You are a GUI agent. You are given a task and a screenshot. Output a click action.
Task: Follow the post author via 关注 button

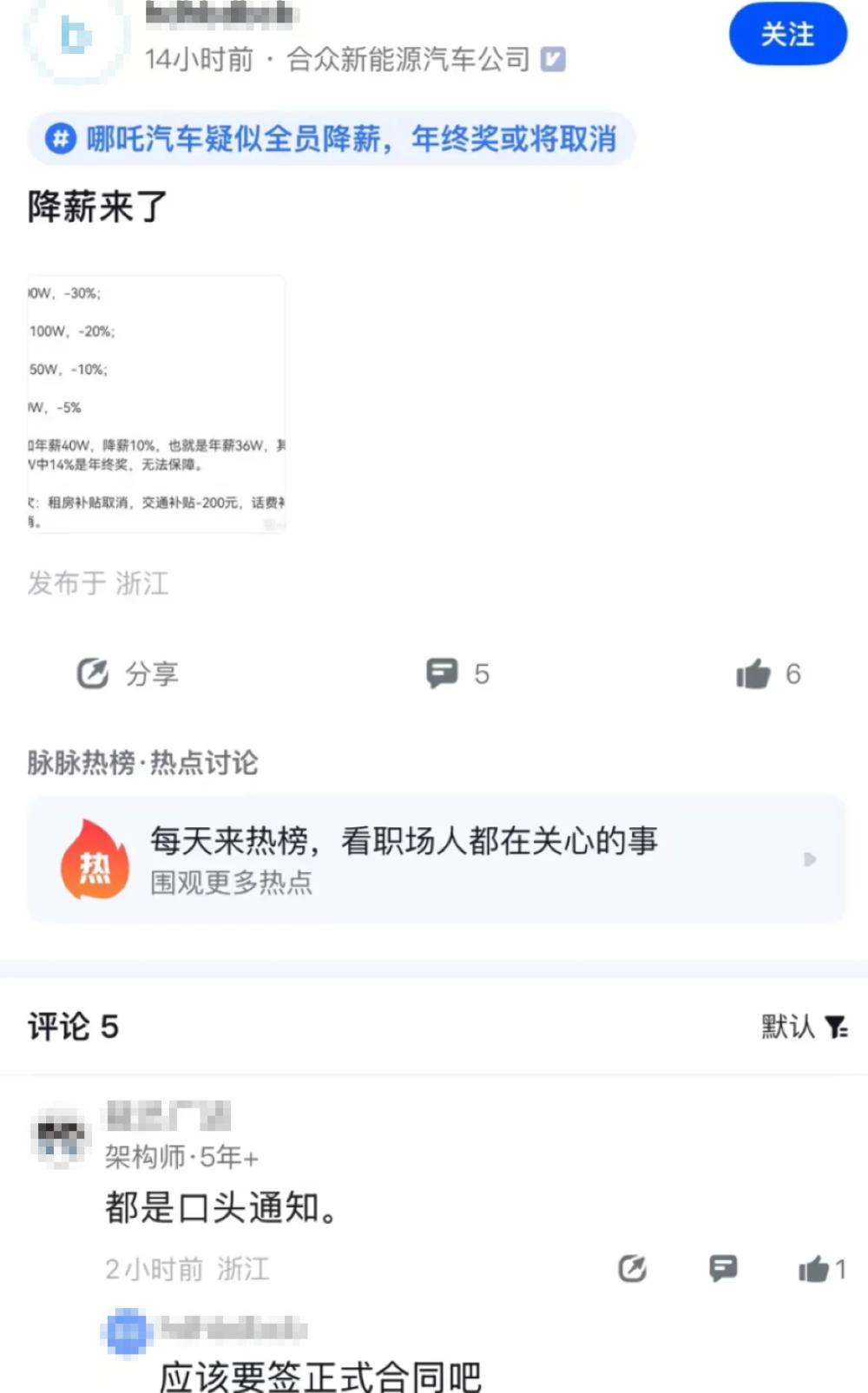coord(787,35)
